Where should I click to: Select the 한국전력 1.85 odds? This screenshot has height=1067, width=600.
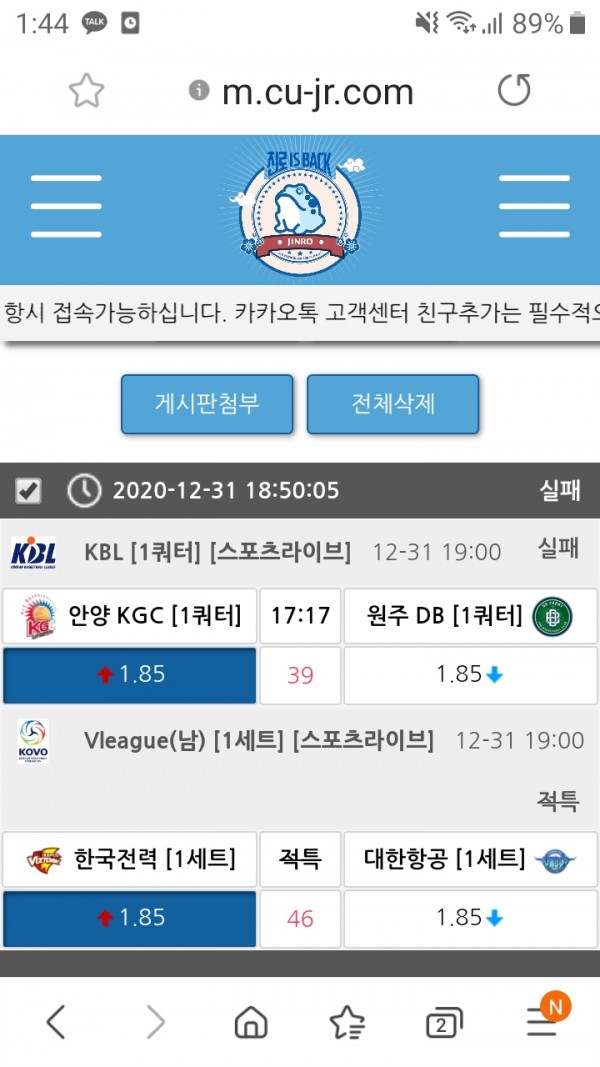[130, 918]
